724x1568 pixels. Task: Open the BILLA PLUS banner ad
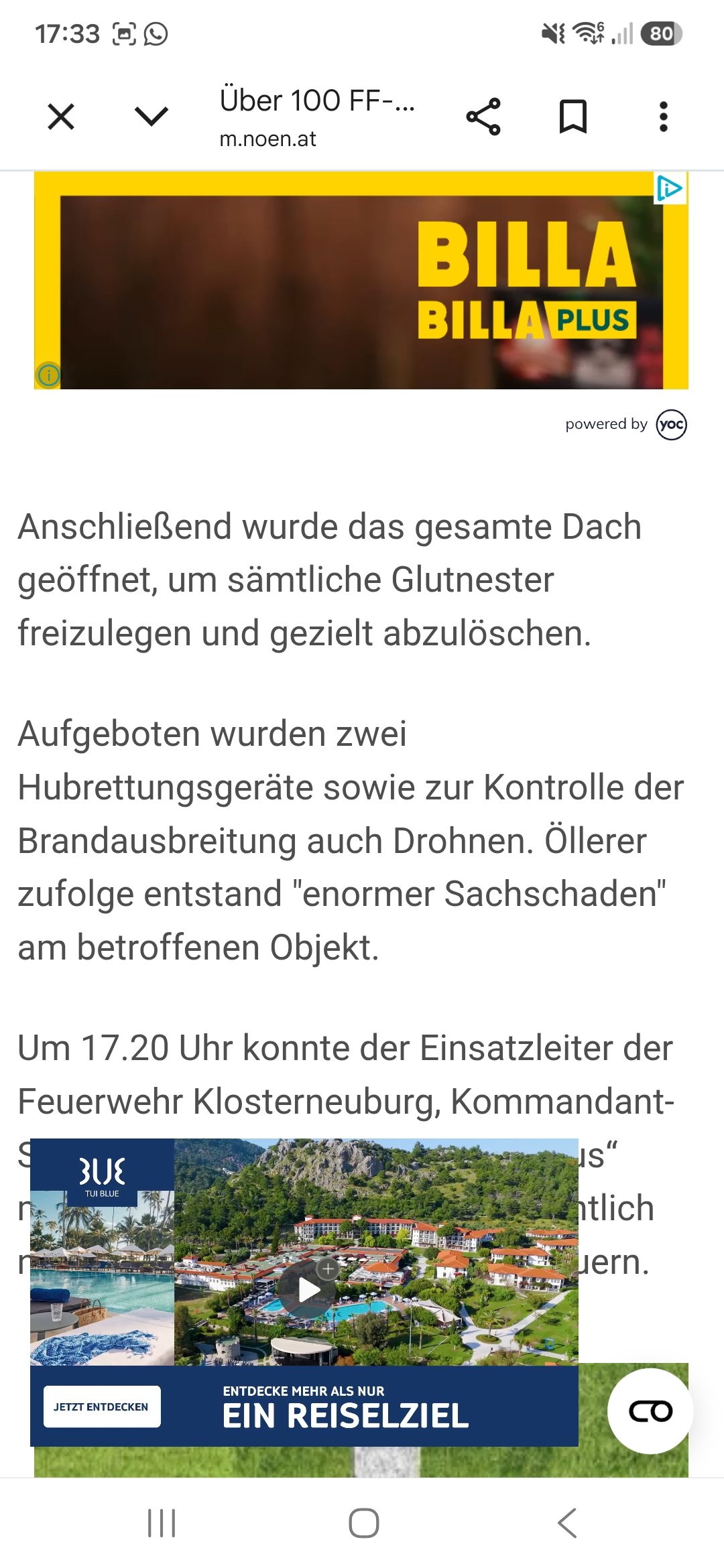click(361, 281)
